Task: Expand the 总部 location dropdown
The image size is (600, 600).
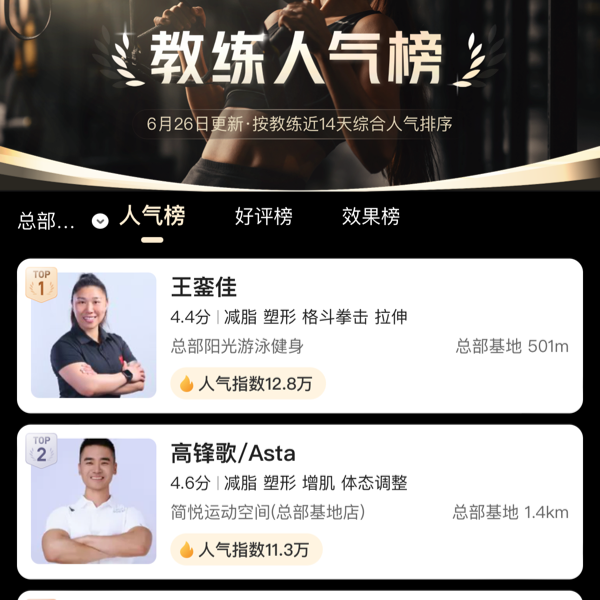Action: click(x=62, y=221)
